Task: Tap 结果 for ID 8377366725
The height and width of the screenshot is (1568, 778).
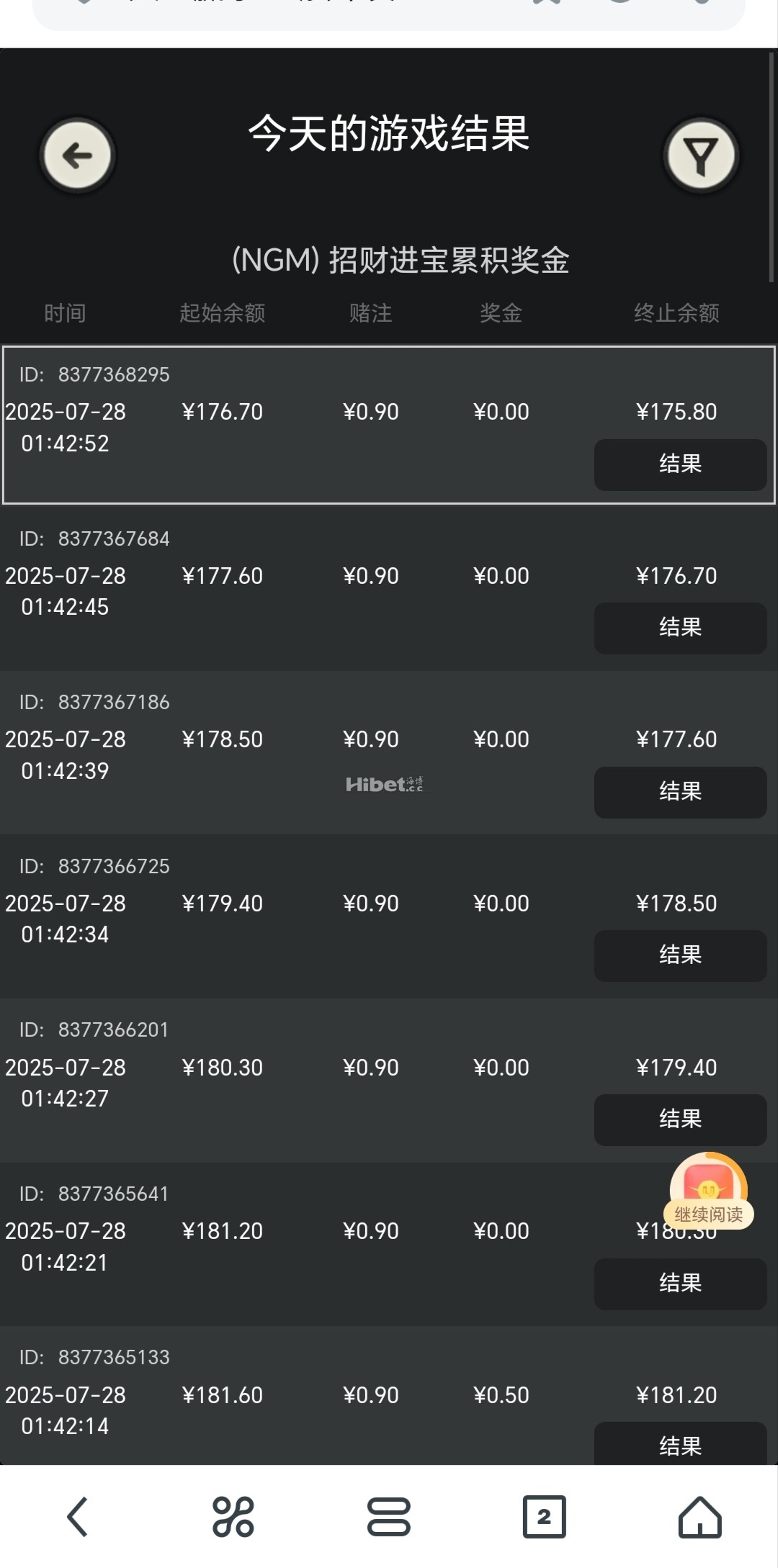Action: 680,955
